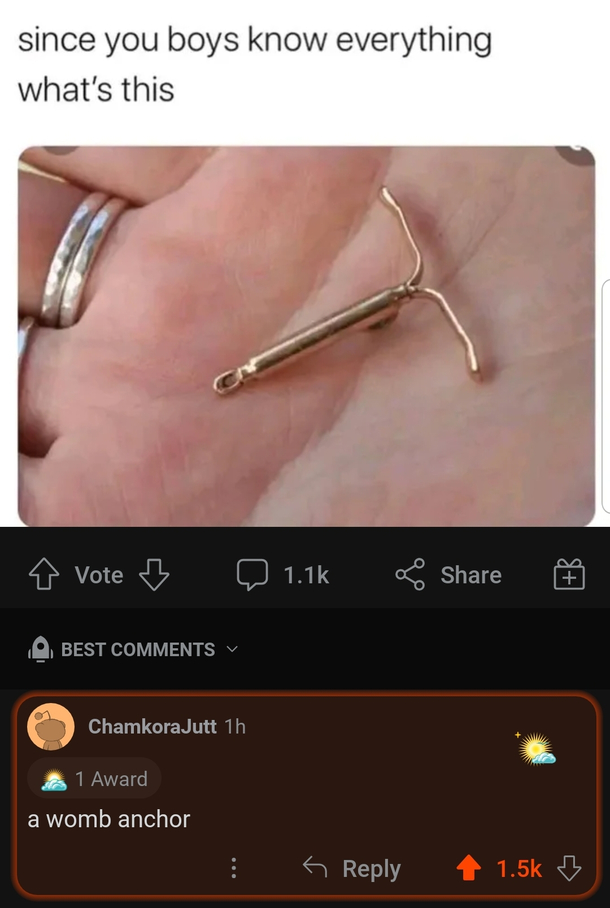The height and width of the screenshot is (908, 610).
Task: Open overflow menu on ChamkoraJutt's comment
Action: pyautogui.click(x=234, y=868)
